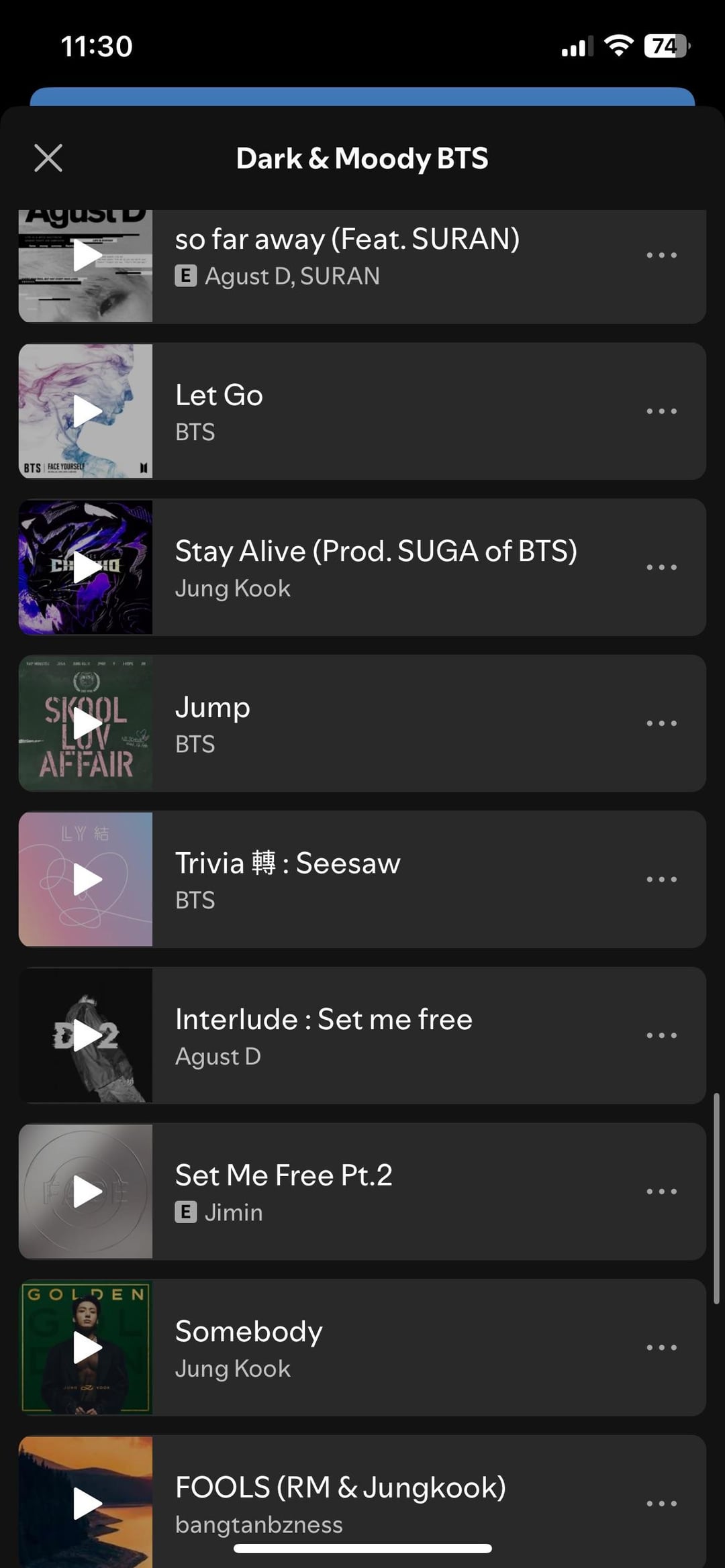
Task: Play Stay Alive by Jung Kook
Action: pyautogui.click(x=87, y=568)
